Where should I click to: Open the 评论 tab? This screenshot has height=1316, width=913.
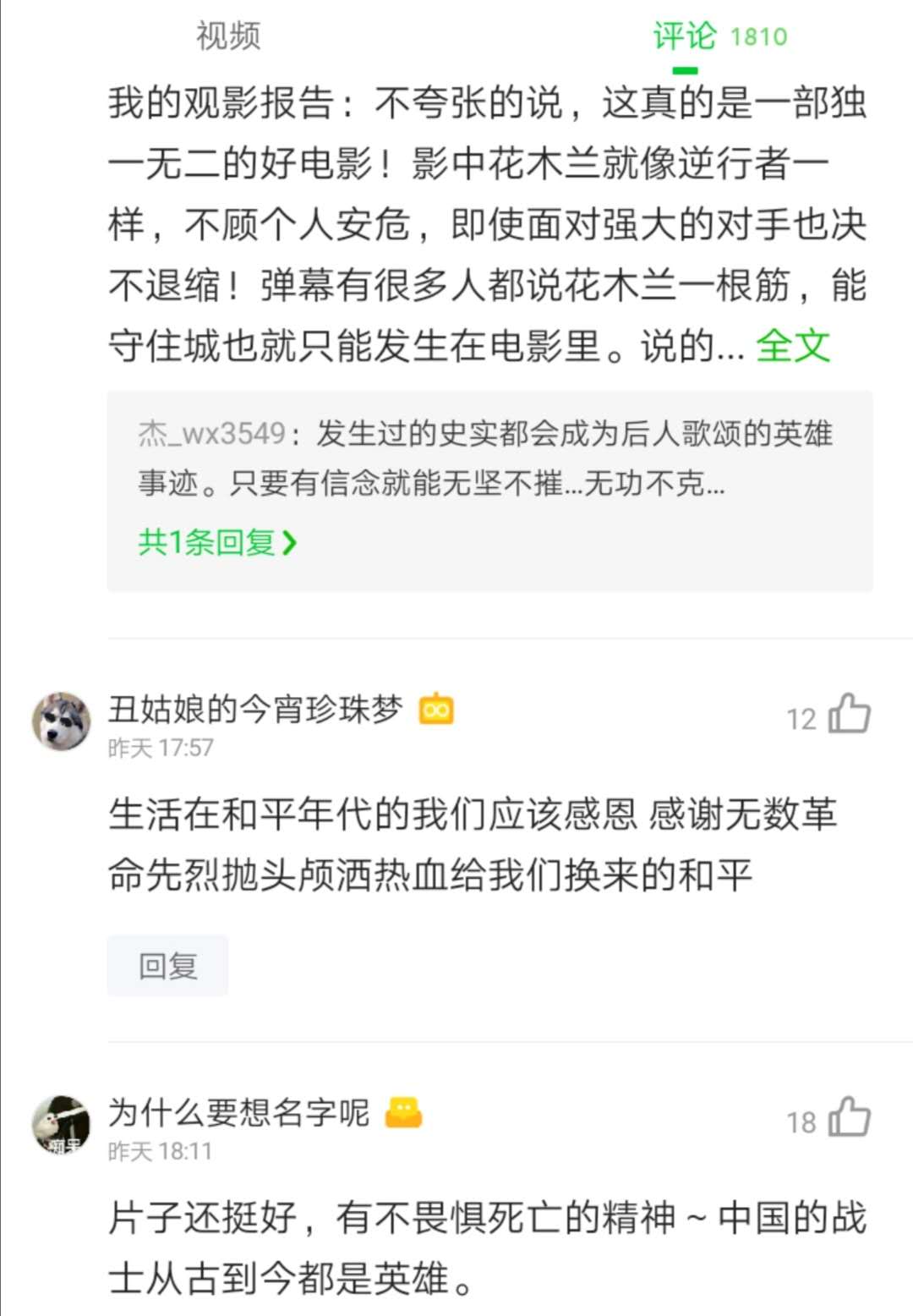[x=685, y=36]
